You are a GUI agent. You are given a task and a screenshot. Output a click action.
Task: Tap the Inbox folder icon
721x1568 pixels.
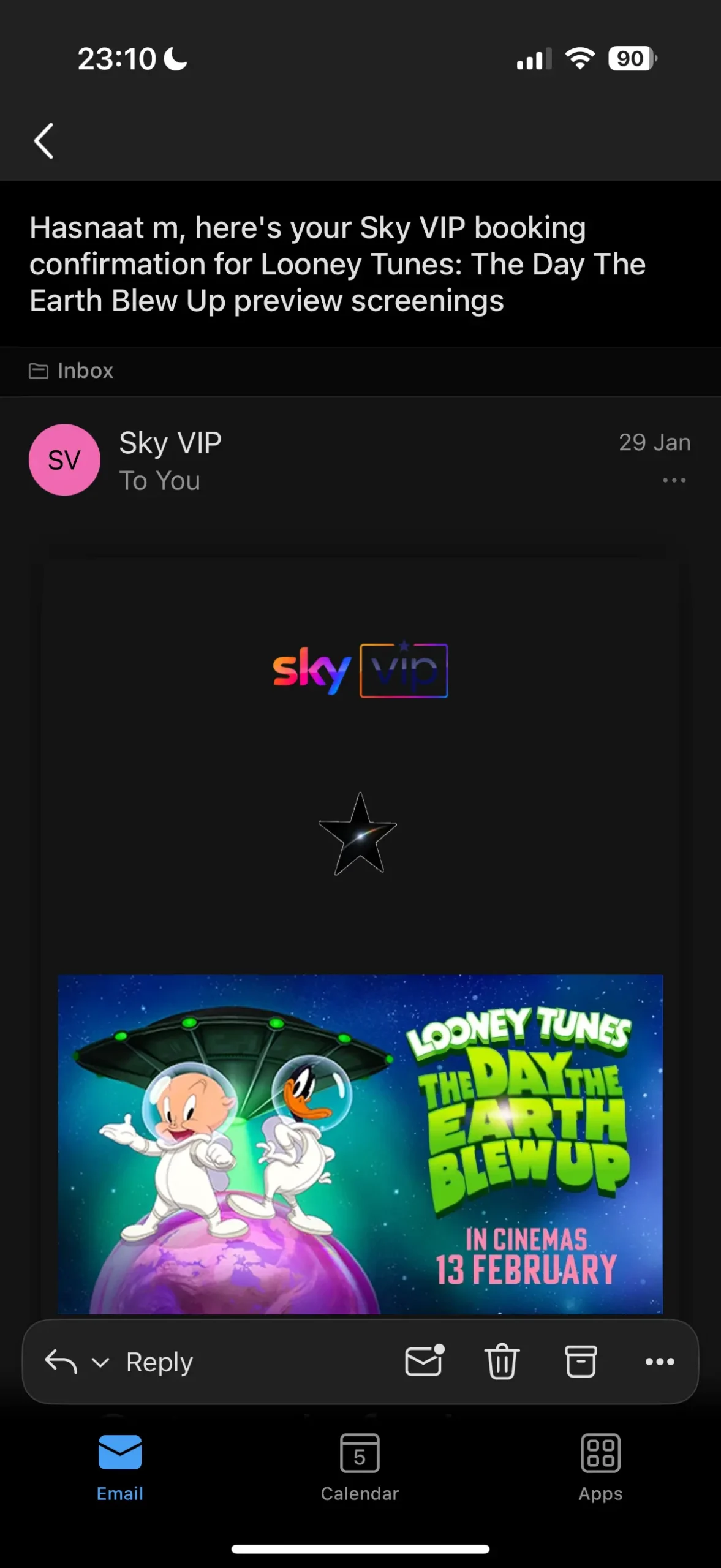39,371
